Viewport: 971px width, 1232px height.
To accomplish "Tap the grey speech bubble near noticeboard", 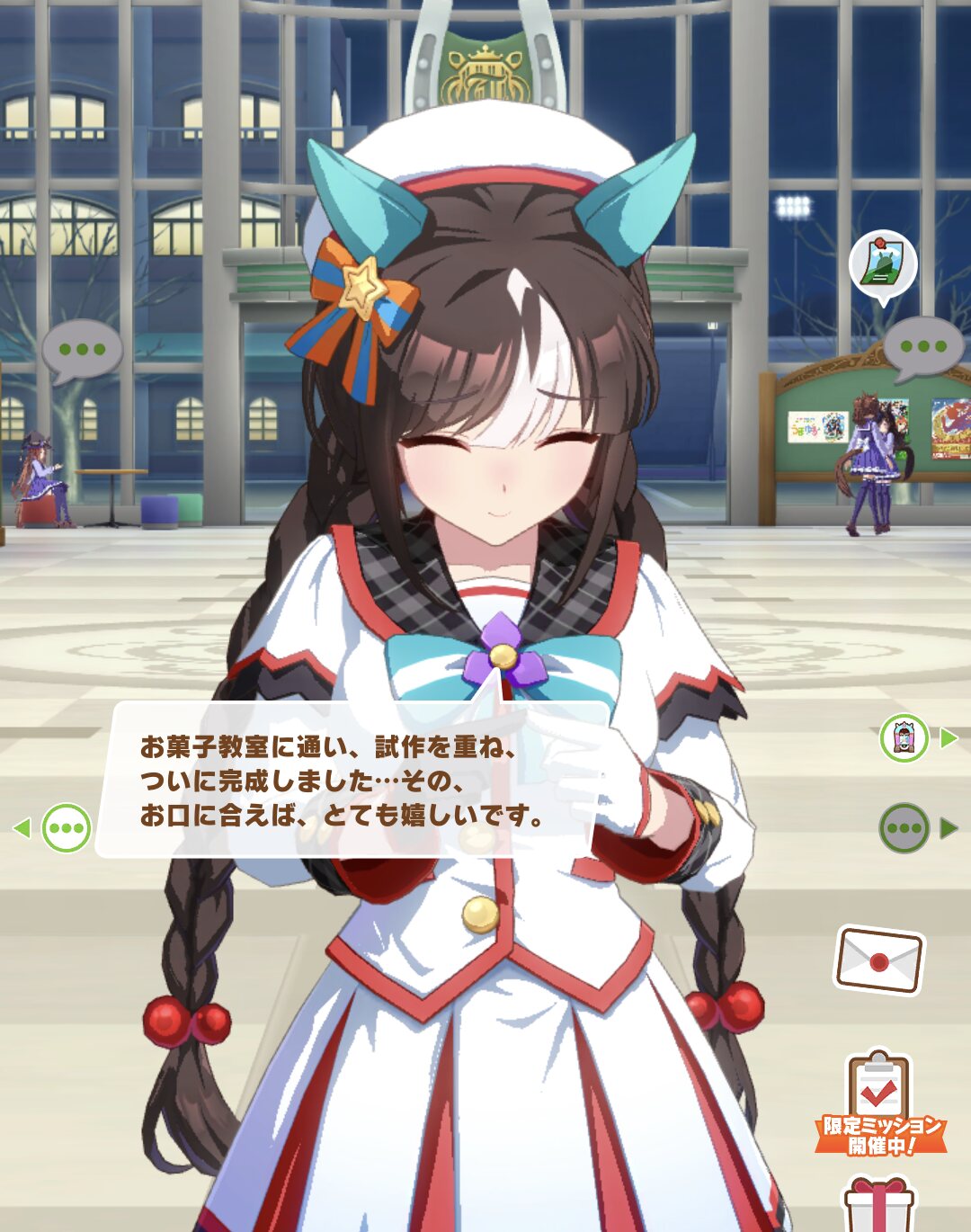I will 922,347.
